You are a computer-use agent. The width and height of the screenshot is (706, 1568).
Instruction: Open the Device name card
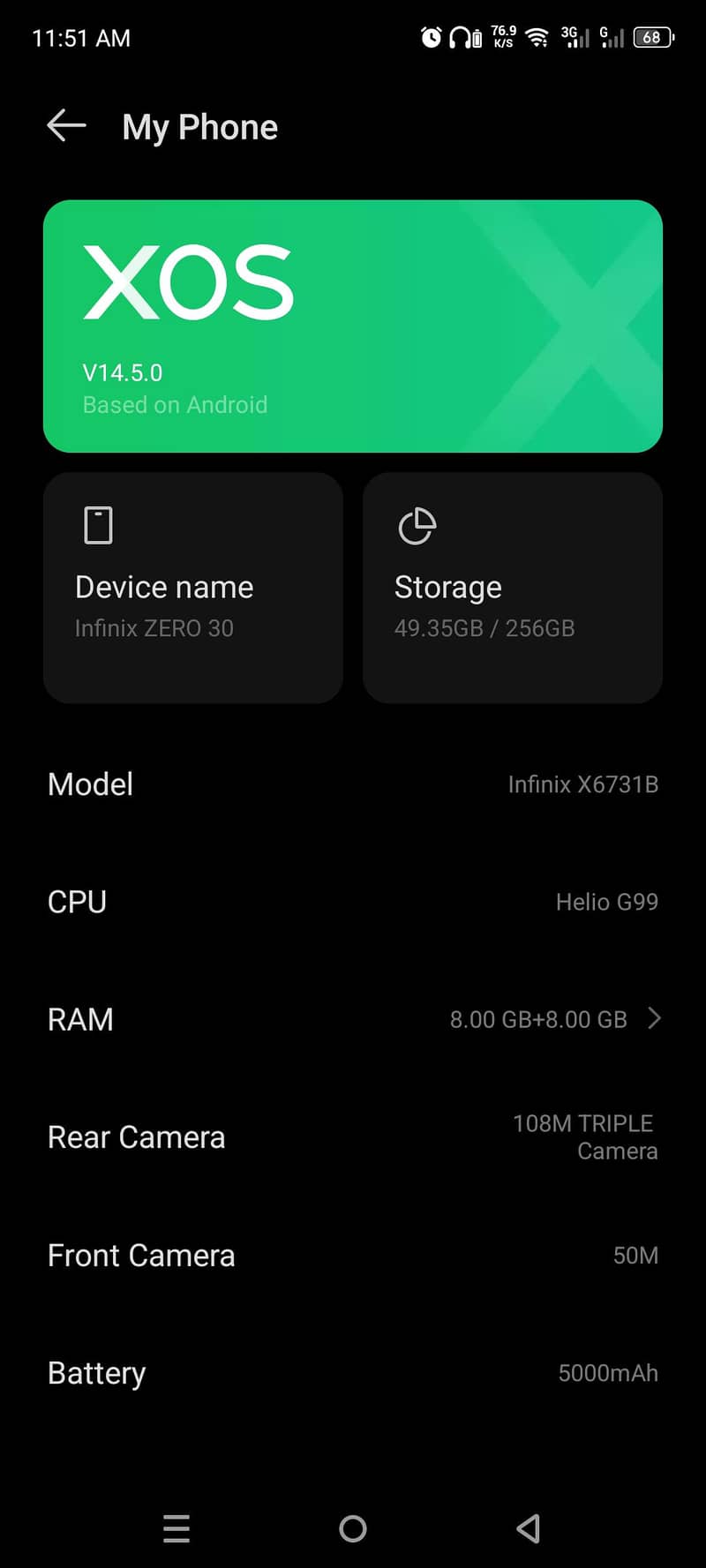[x=193, y=588]
